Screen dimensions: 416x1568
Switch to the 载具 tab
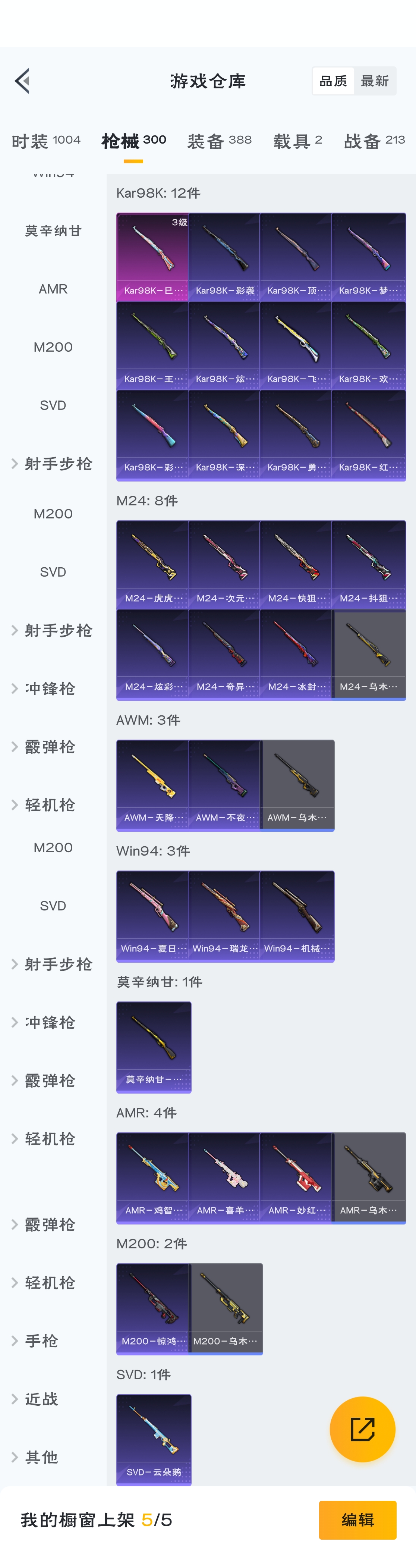(297, 141)
